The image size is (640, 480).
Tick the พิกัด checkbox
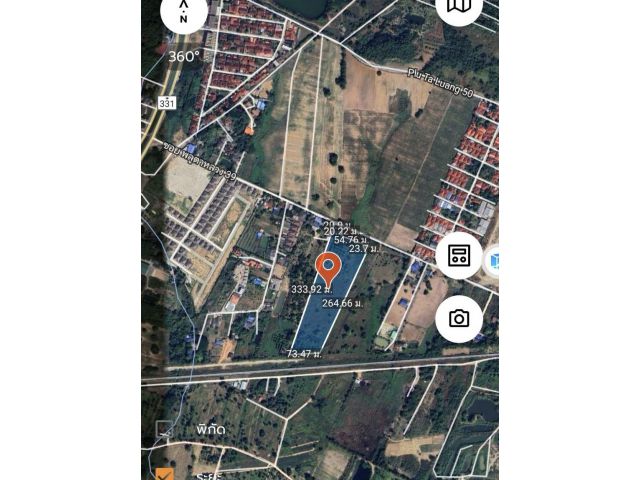coord(165,429)
